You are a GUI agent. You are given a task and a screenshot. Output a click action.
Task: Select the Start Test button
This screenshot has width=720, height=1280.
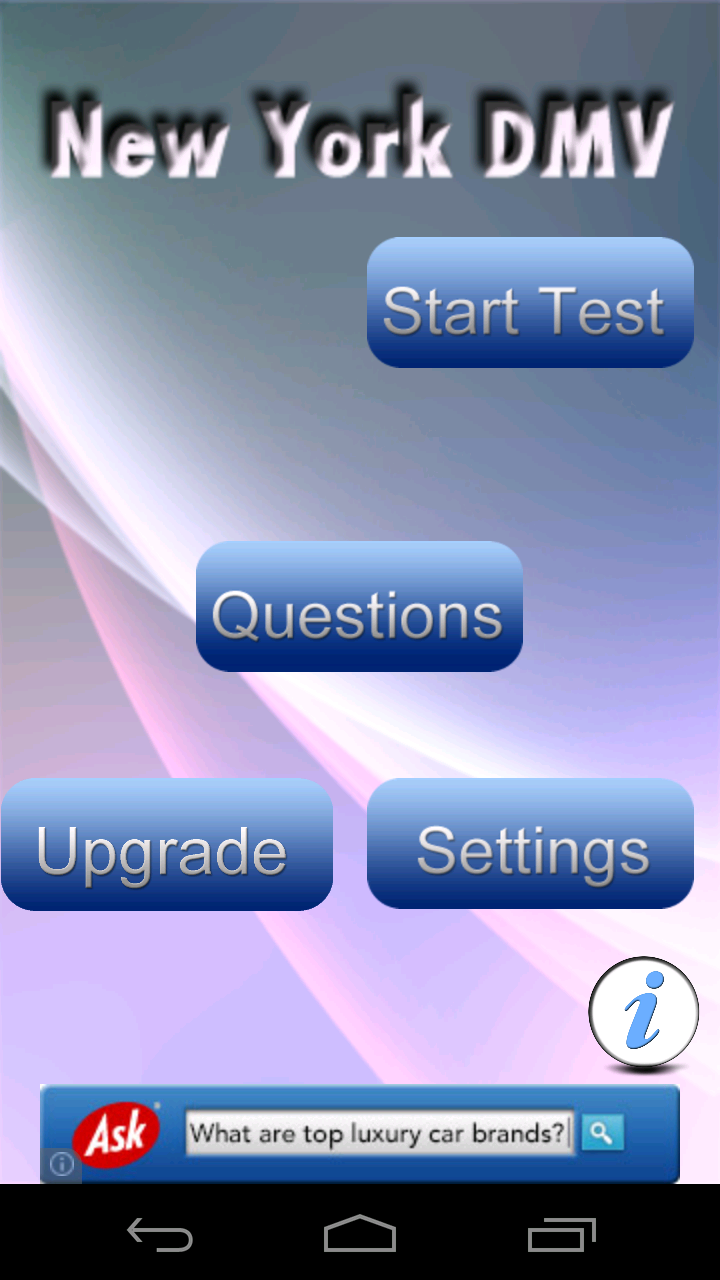click(x=529, y=303)
